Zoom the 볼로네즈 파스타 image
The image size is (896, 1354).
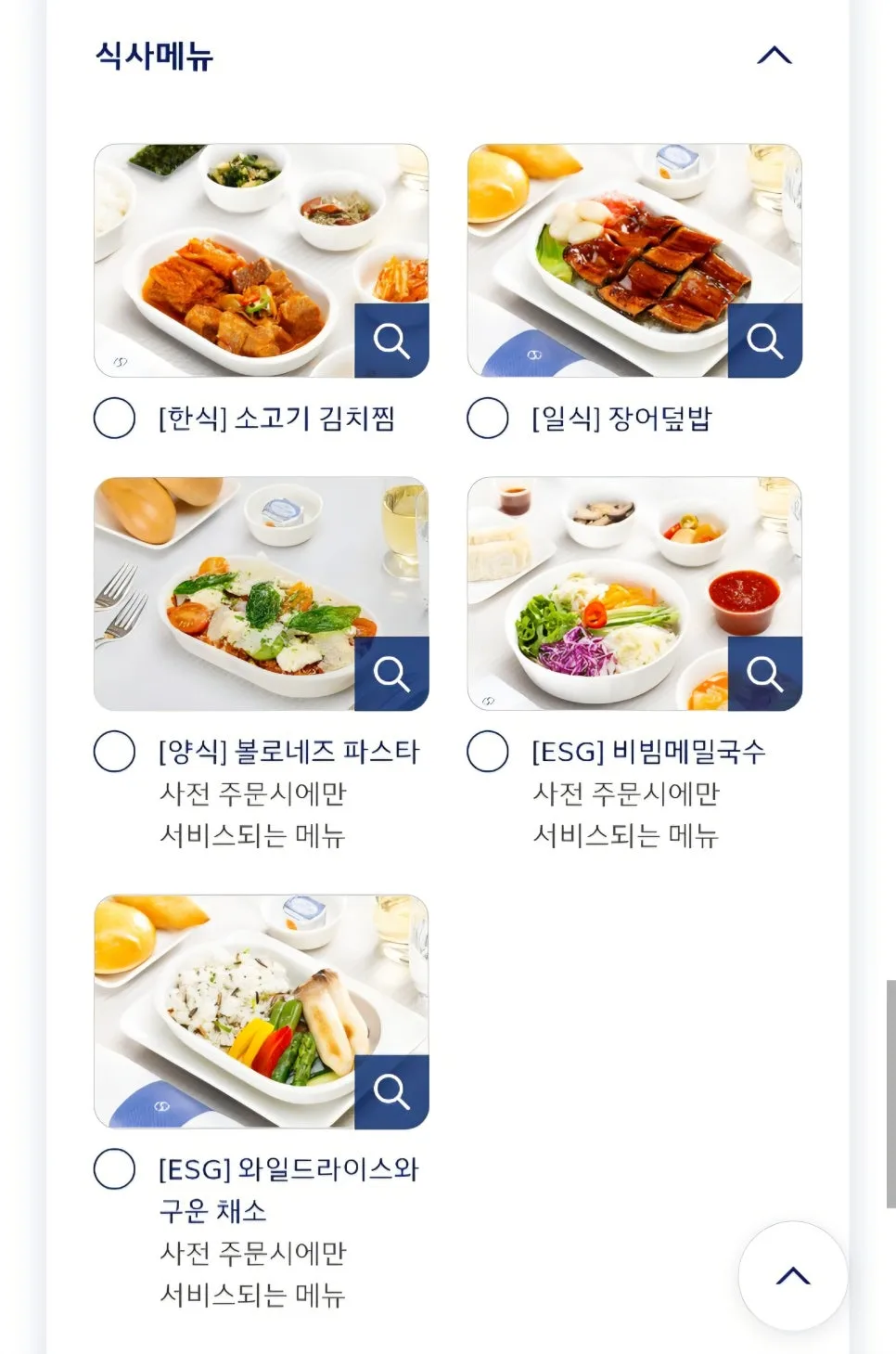point(391,674)
